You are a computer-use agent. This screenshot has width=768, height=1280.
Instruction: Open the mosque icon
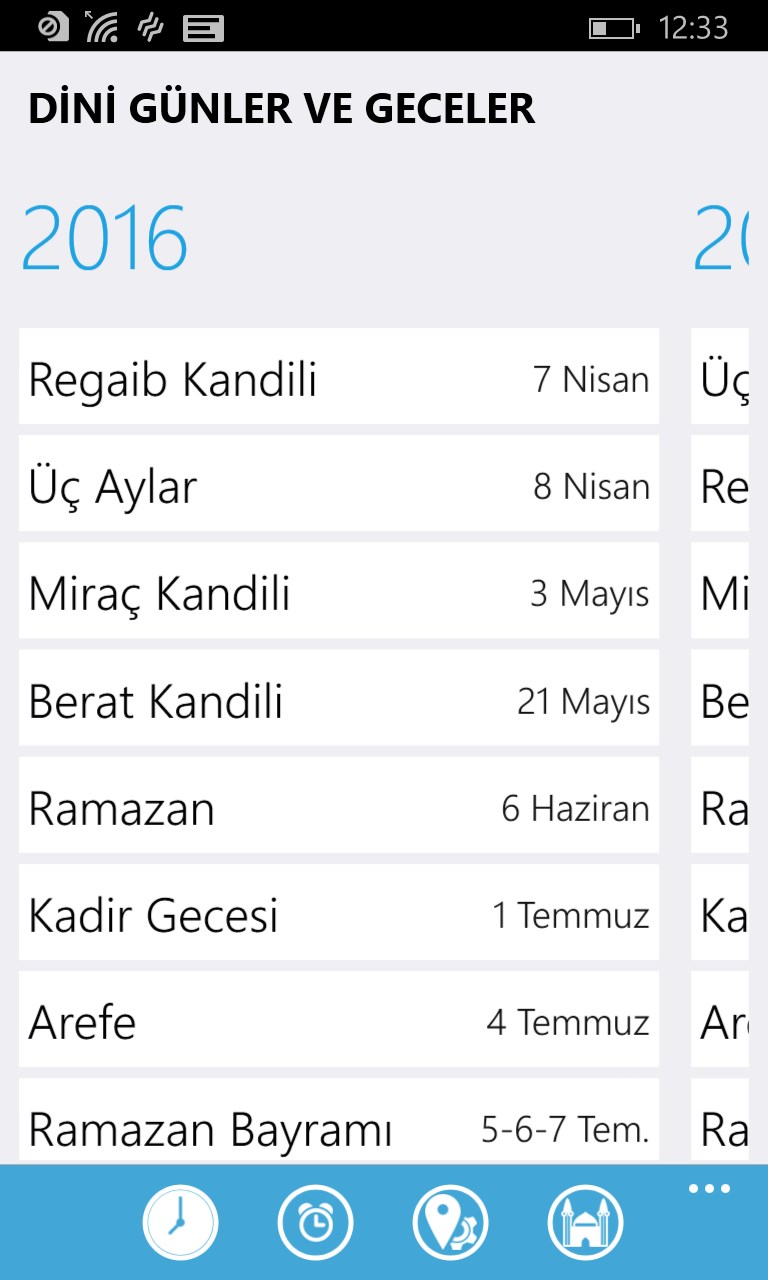(585, 1222)
